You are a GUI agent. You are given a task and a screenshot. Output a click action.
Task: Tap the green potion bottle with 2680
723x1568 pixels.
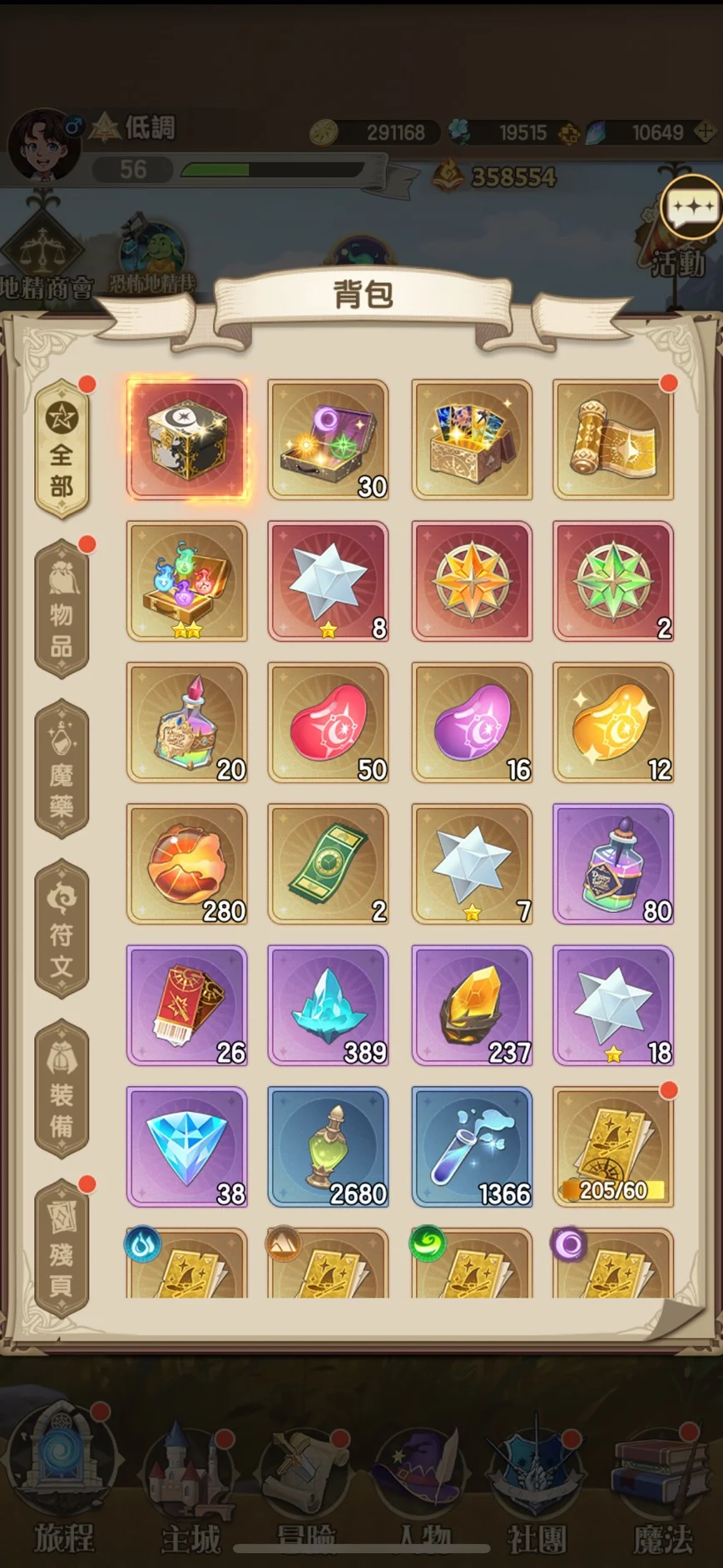coord(329,1147)
